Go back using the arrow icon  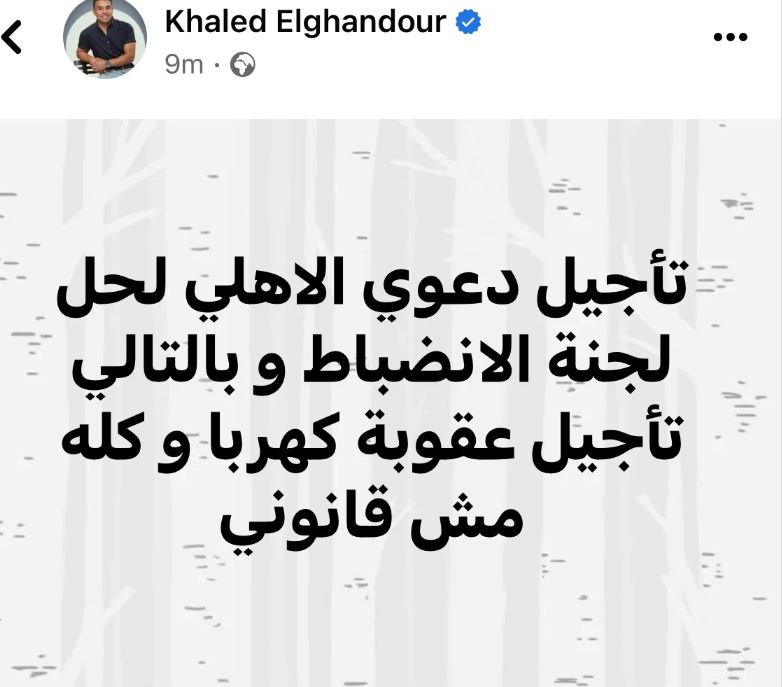click(13, 38)
